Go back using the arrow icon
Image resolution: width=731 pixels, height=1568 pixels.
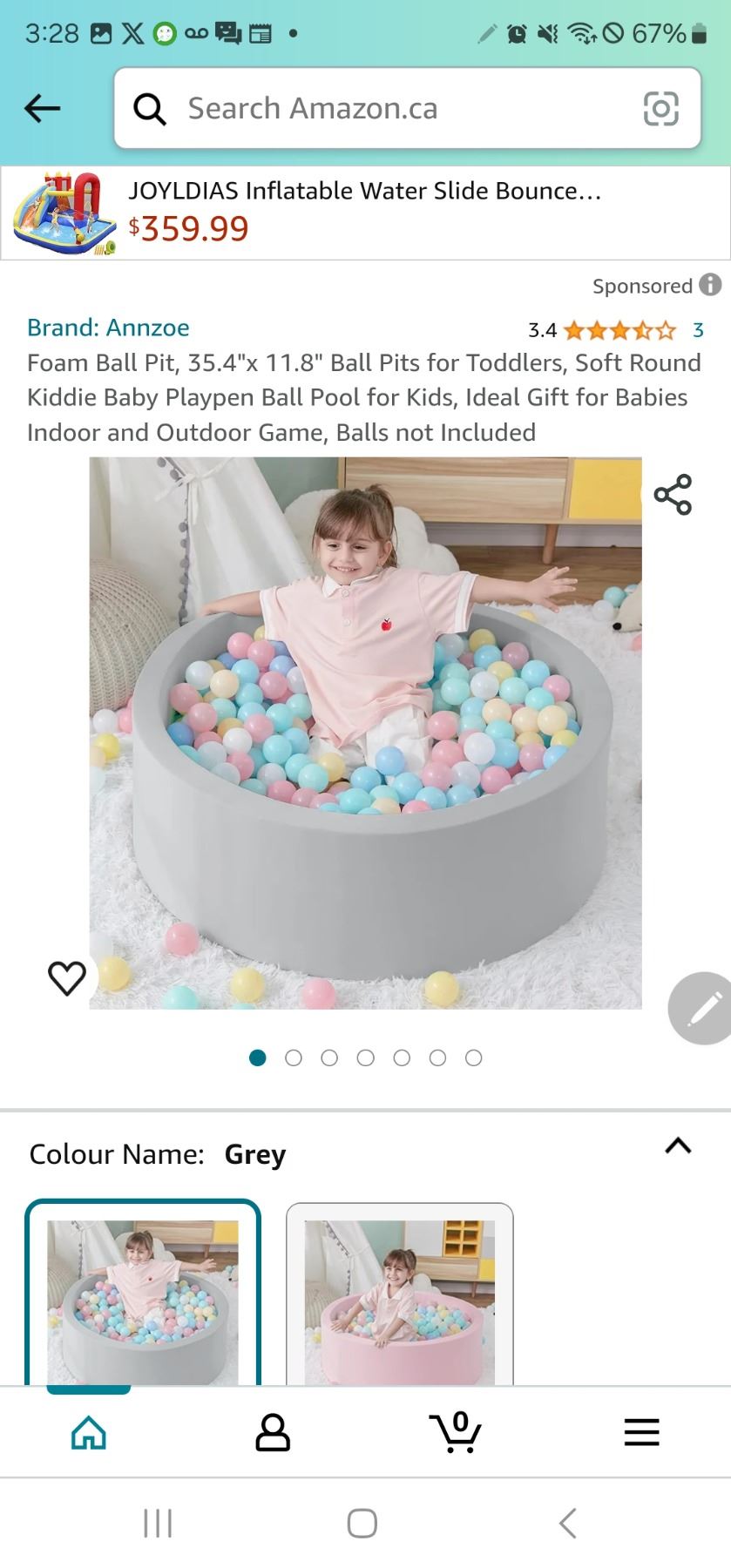[42, 109]
